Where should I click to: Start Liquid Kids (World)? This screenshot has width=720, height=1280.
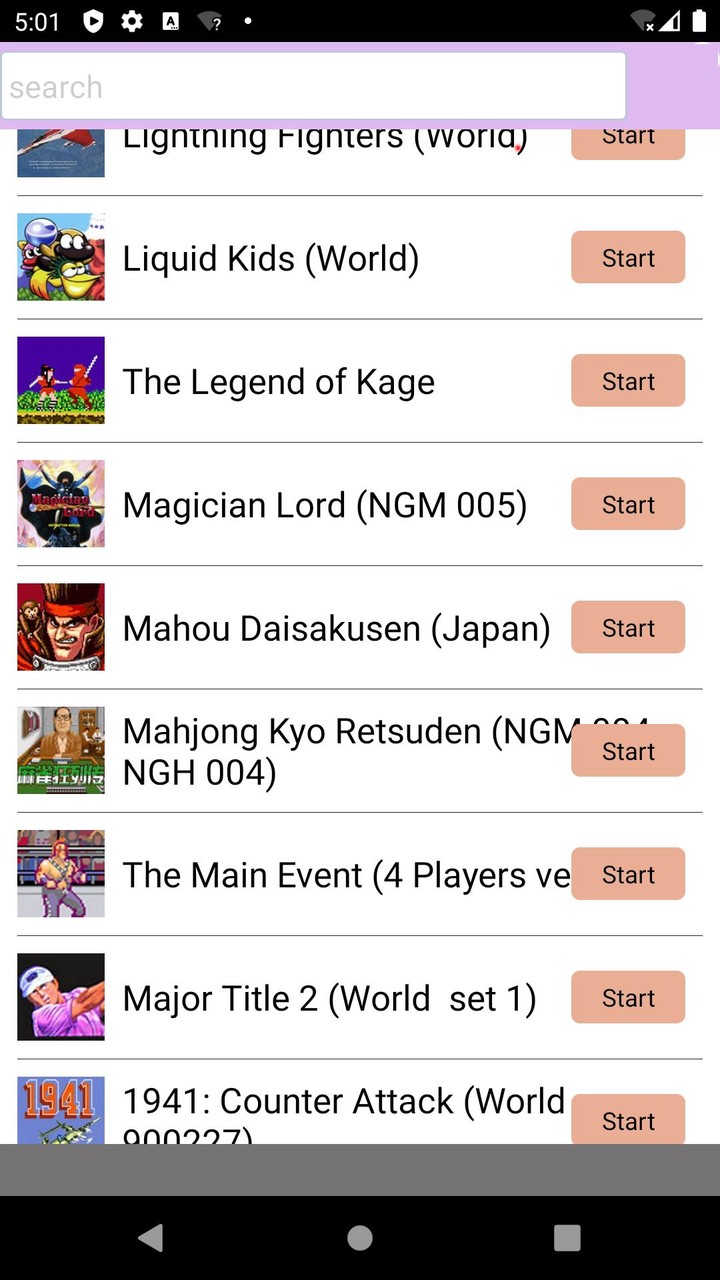(x=627, y=257)
